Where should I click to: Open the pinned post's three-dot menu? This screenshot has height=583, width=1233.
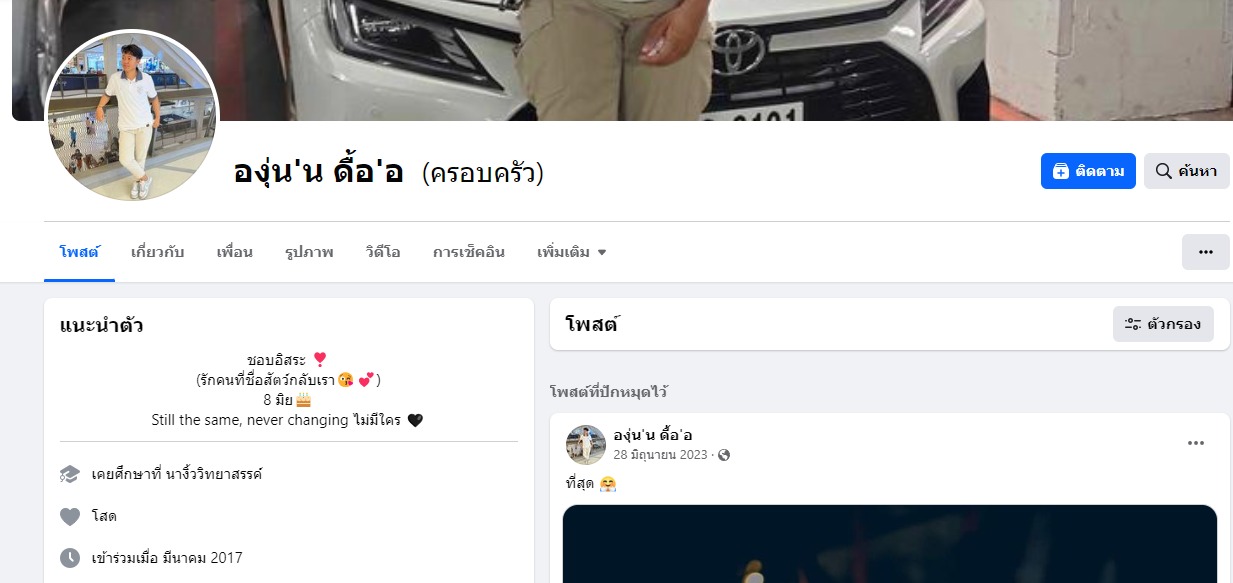click(x=1195, y=443)
